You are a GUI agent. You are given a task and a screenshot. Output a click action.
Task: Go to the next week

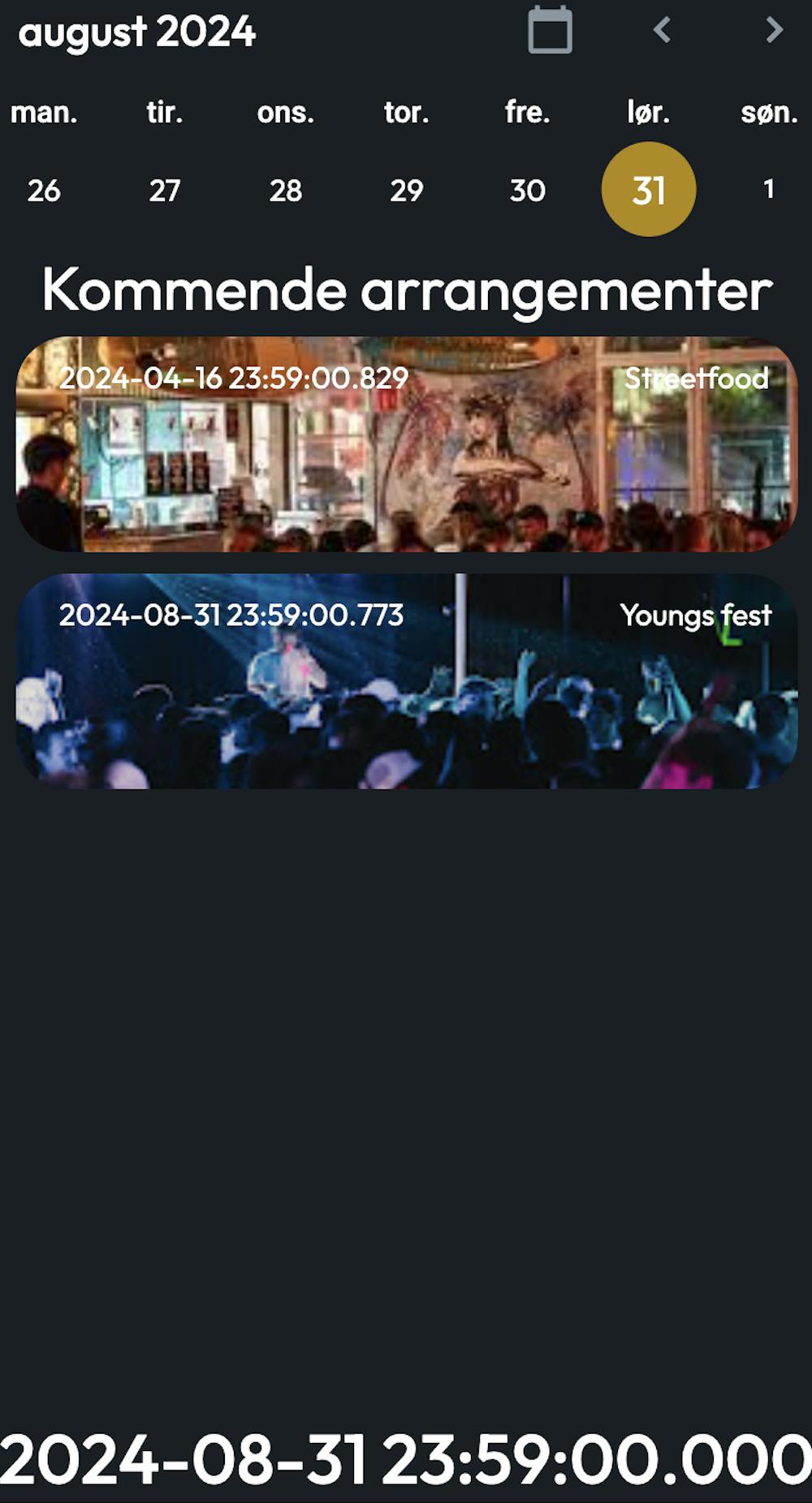[774, 31]
